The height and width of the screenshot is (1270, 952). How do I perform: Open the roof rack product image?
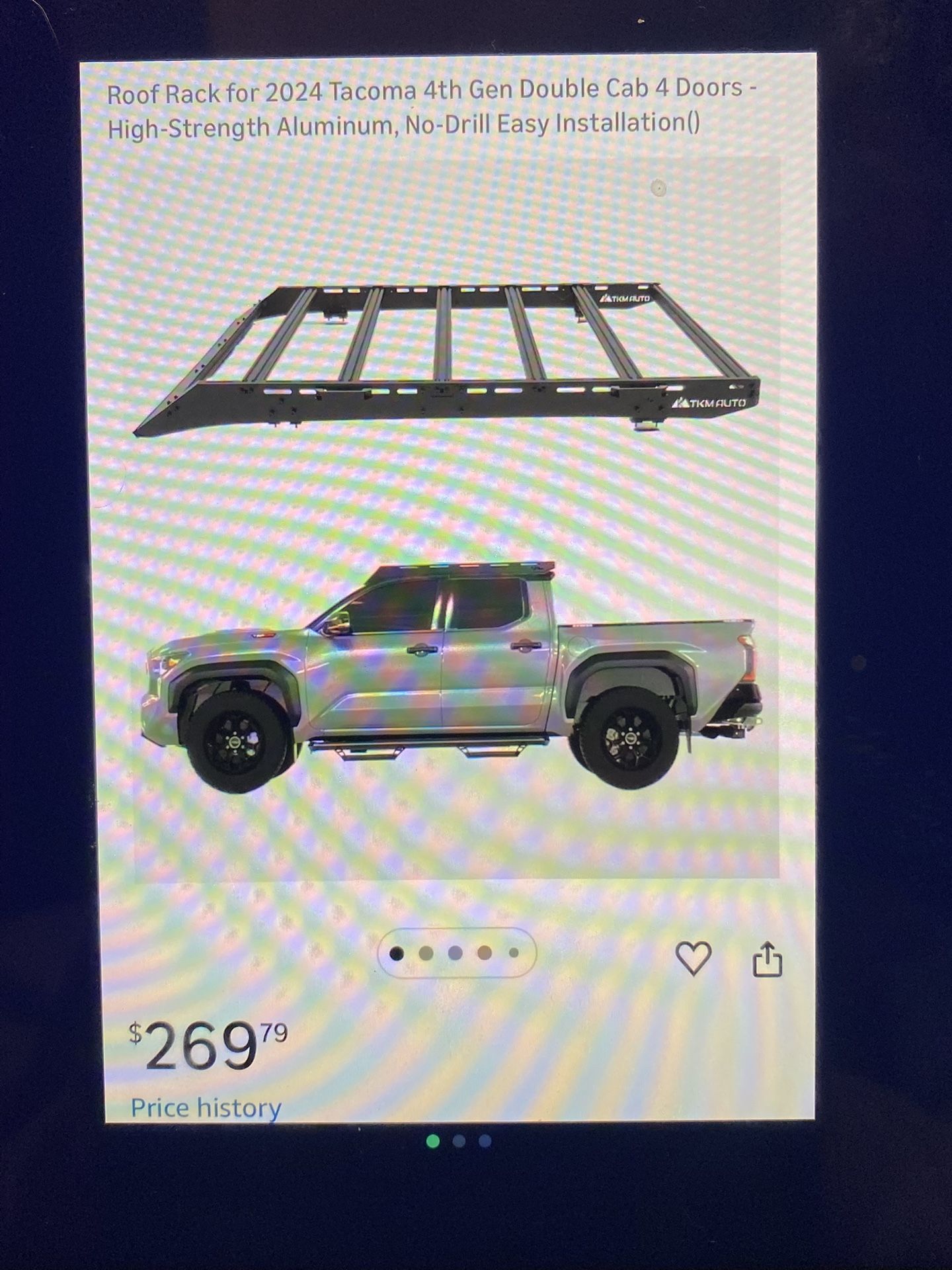tap(456, 519)
